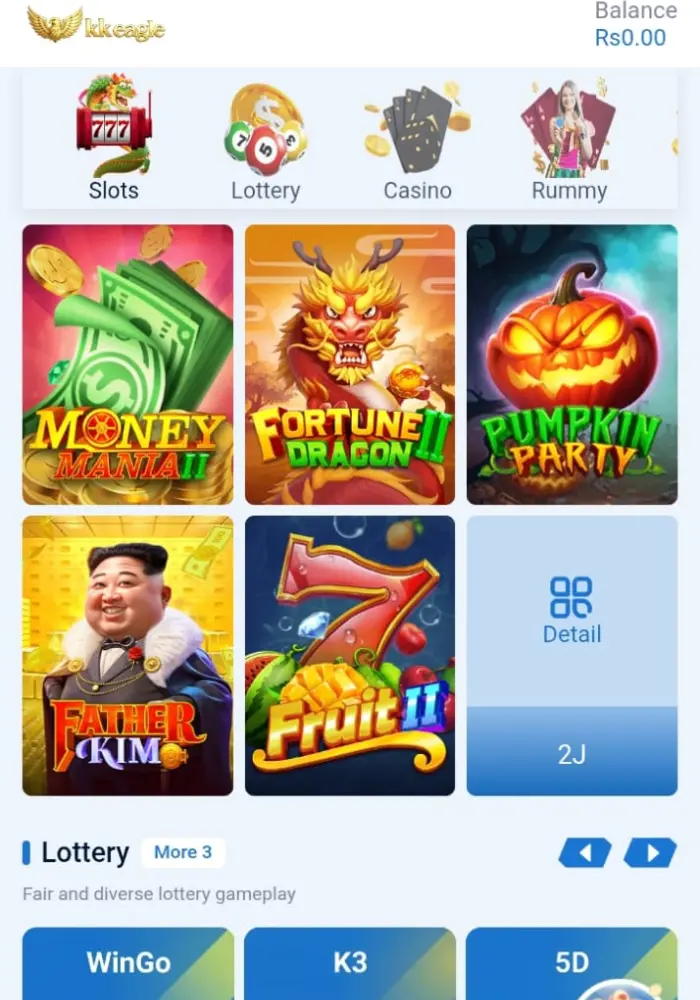View the 2J Detail tile

(x=572, y=655)
